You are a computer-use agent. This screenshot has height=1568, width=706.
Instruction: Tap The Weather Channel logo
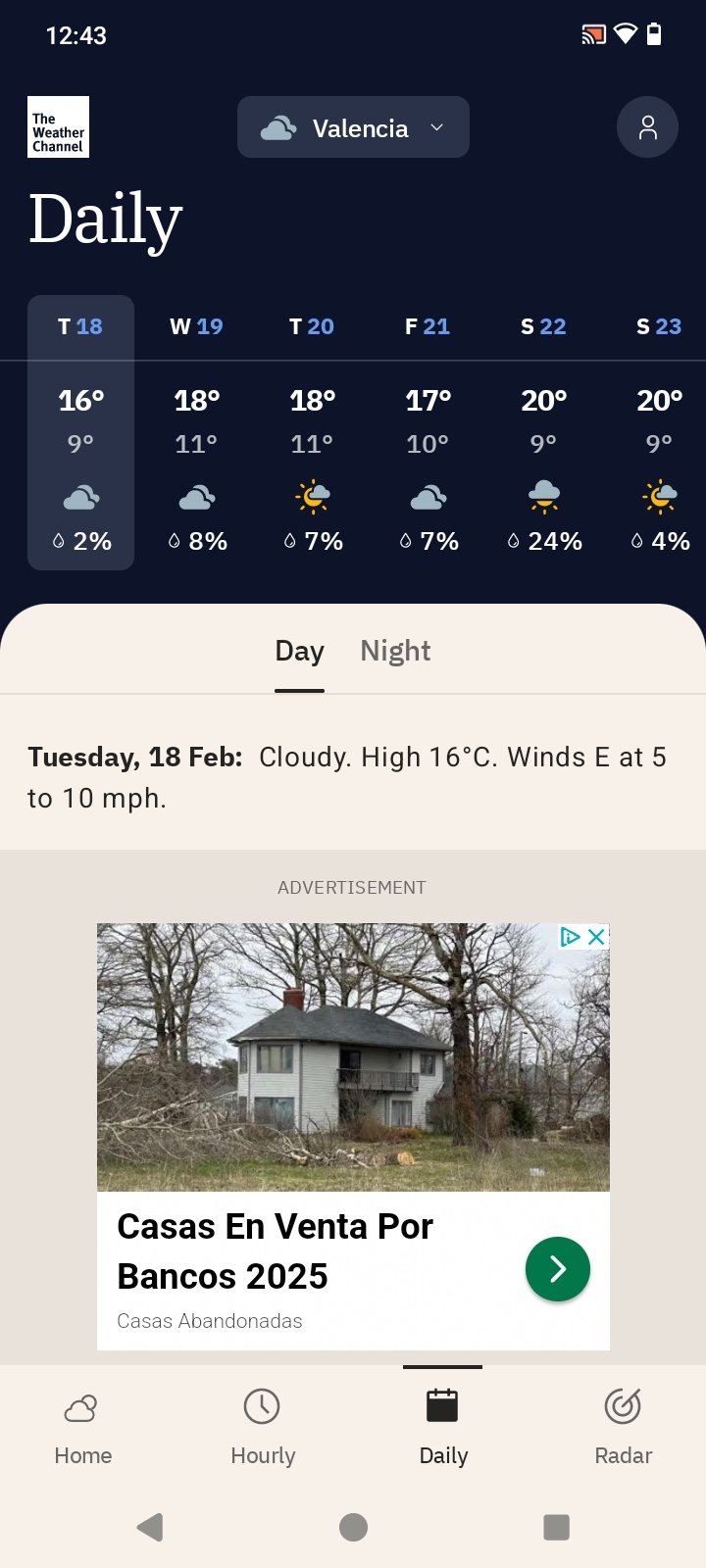click(58, 127)
